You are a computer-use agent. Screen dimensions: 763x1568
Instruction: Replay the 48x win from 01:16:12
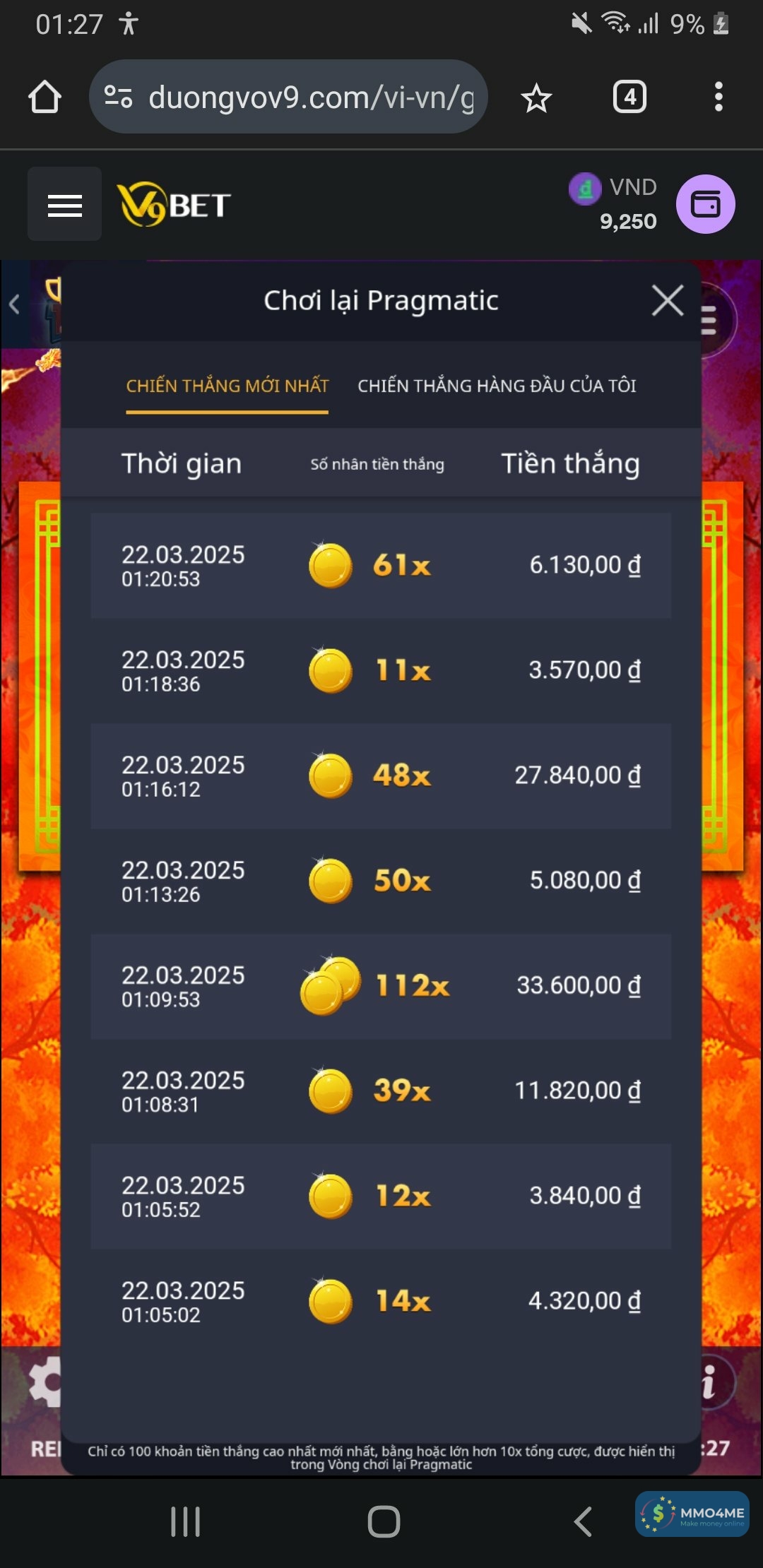[381, 776]
